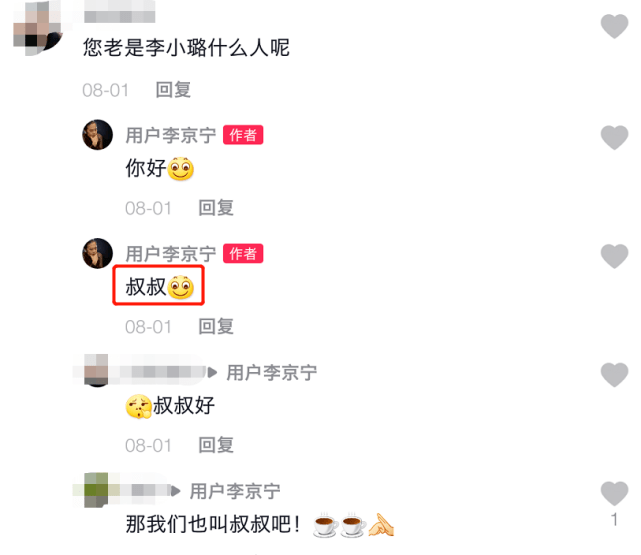Tap 回复 under the '你好' comment
Image resolution: width=641 pixels, height=555 pixels.
[216, 208]
